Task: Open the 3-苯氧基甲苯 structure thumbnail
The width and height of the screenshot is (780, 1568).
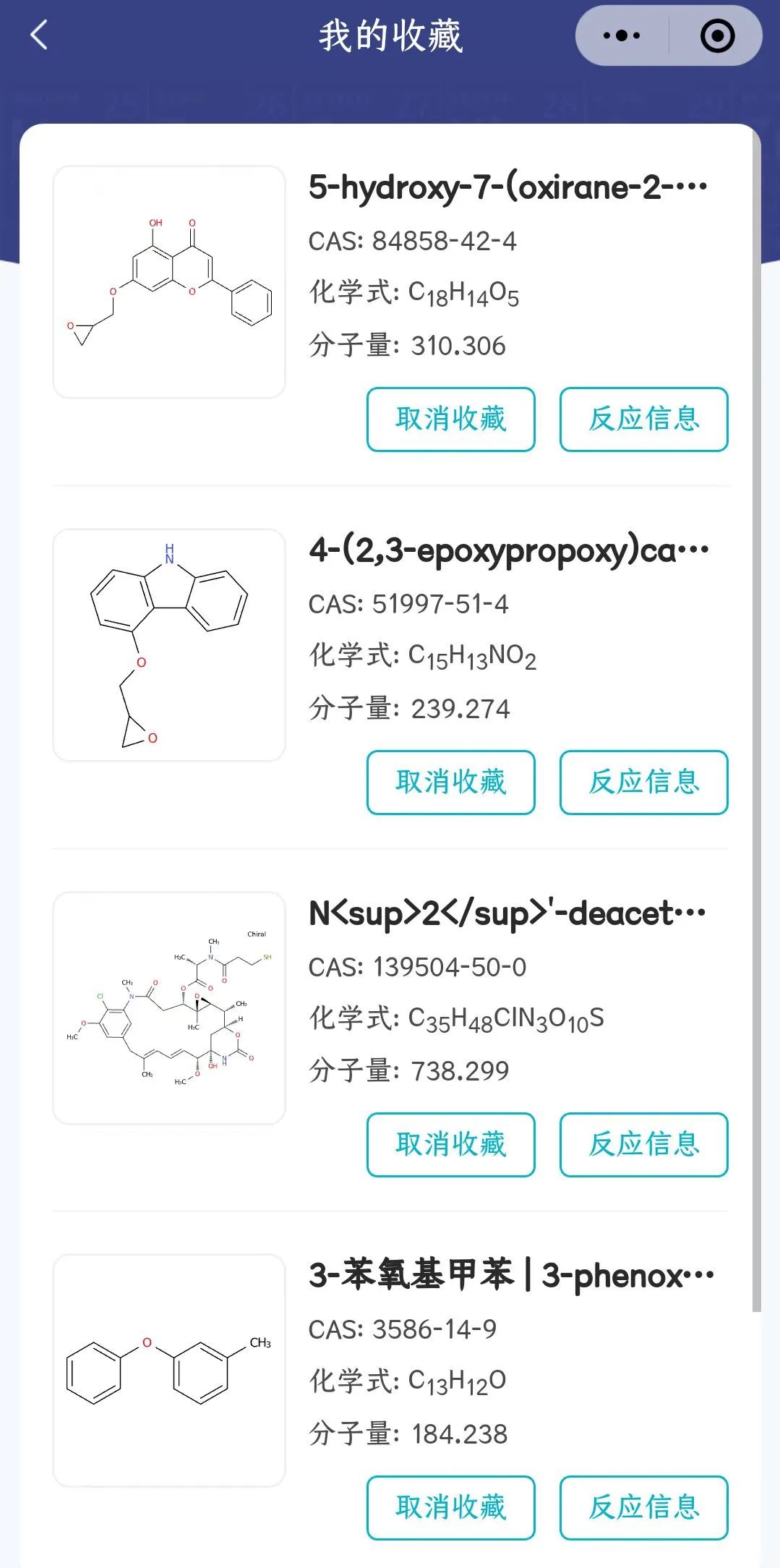Action: (x=169, y=1371)
